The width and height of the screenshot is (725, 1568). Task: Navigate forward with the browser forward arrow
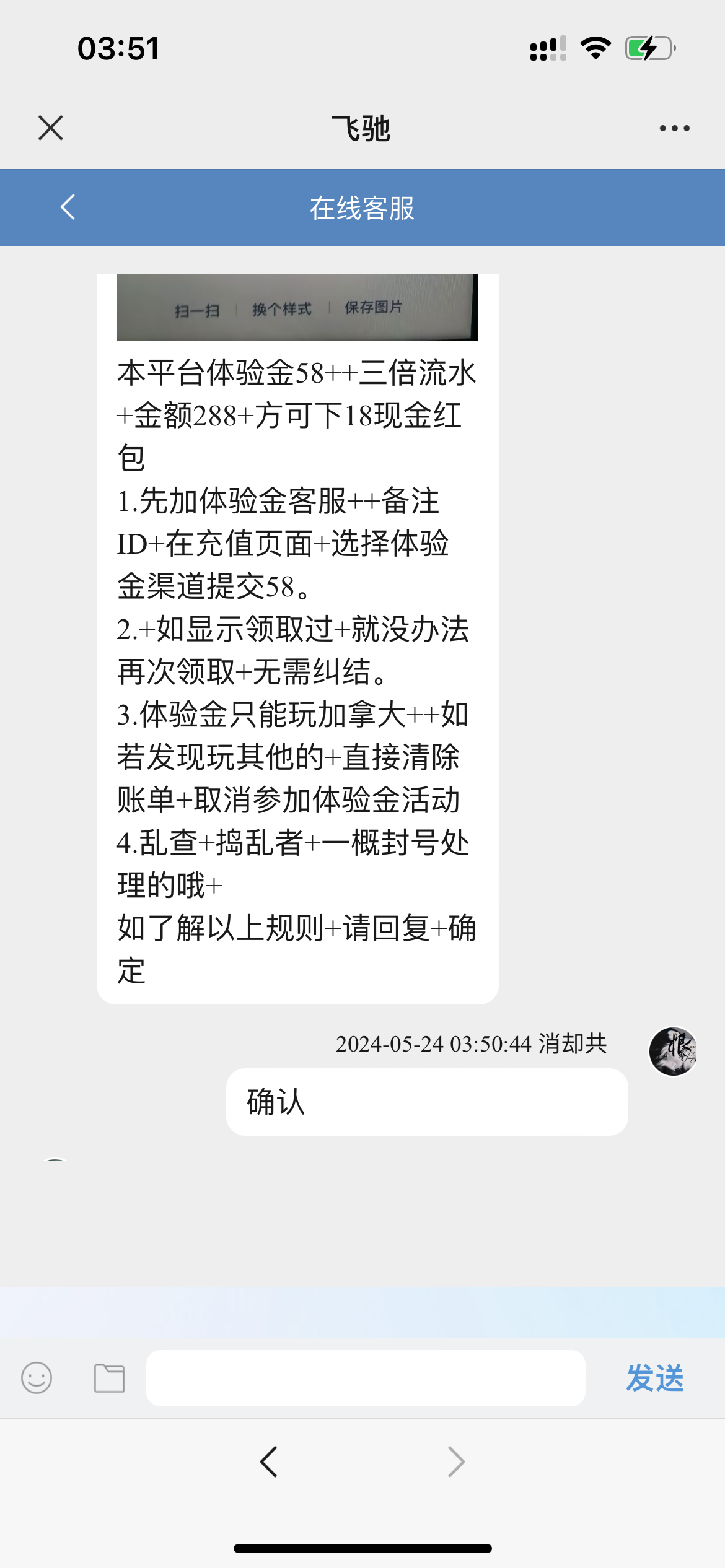[456, 1462]
